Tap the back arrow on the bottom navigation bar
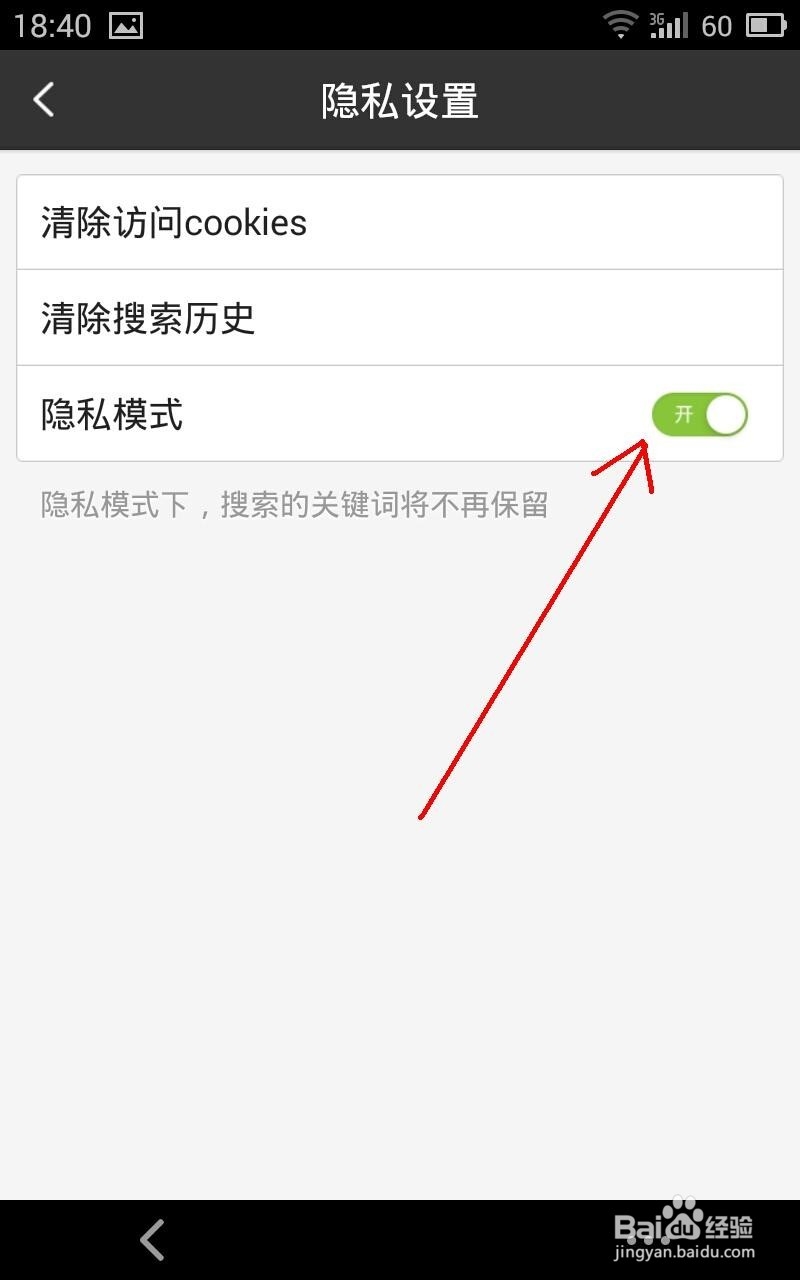 pos(152,1239)
